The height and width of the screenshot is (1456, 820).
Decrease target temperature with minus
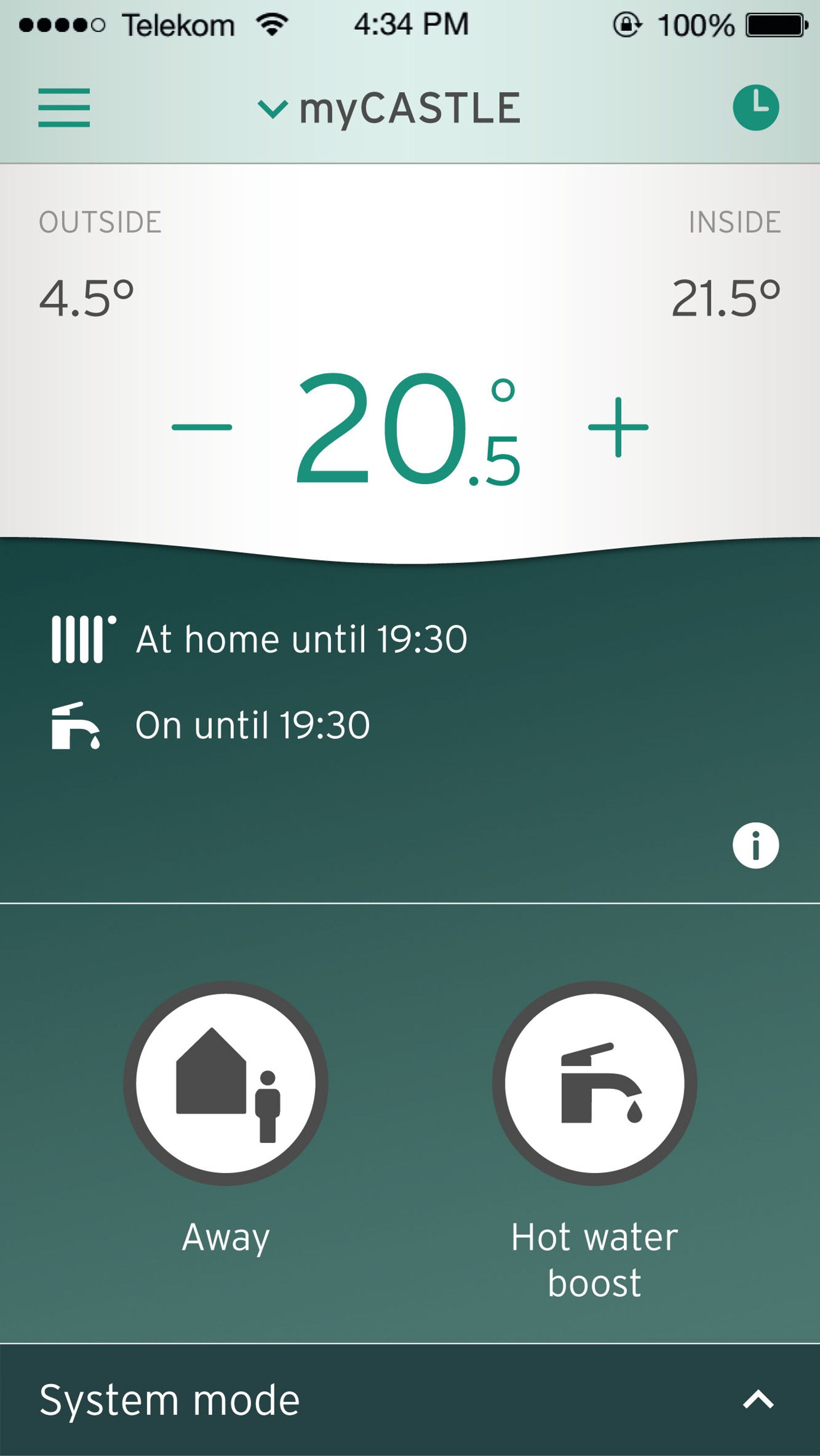[x=202, y=427]
